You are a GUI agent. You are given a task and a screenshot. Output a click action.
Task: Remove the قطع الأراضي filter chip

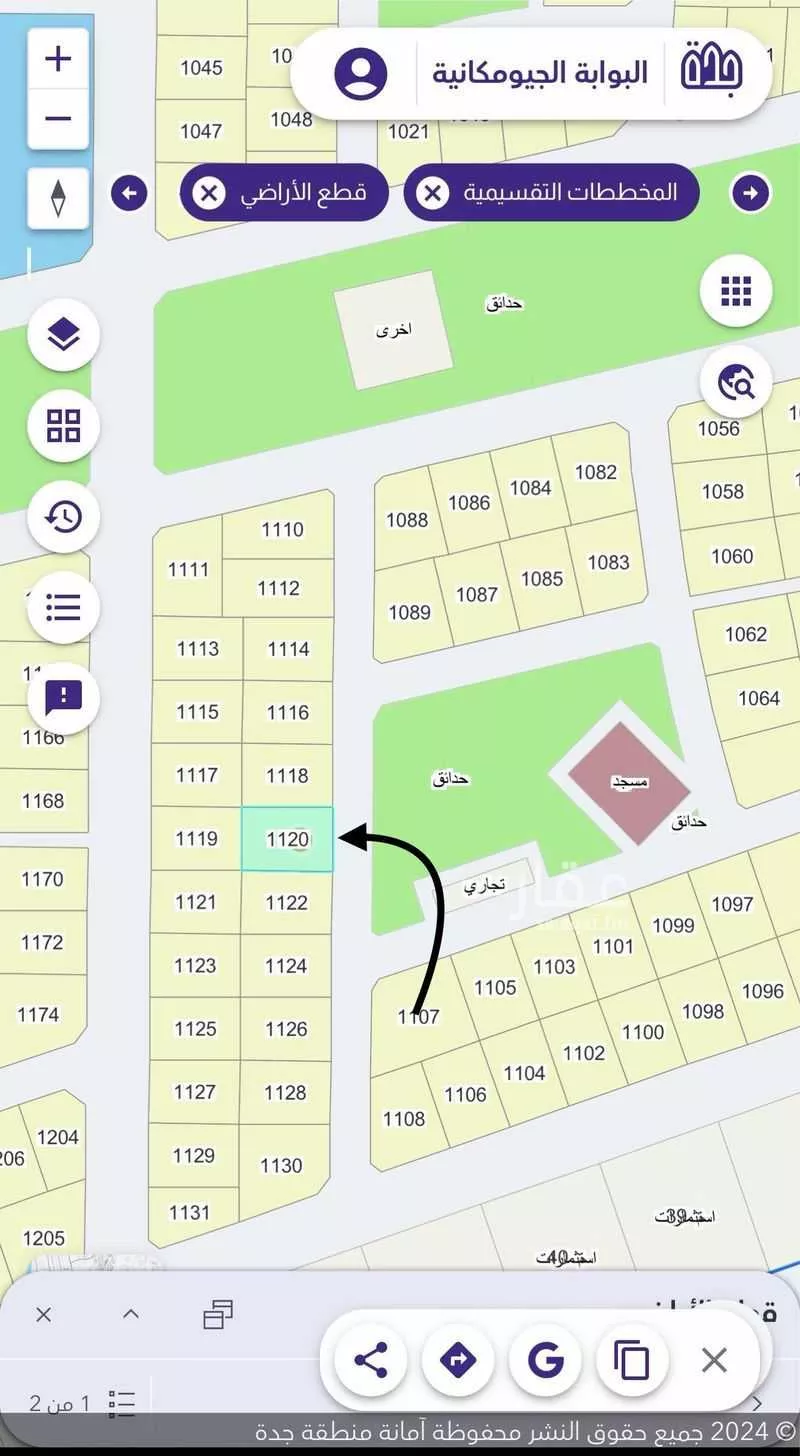tap(208, 192)
